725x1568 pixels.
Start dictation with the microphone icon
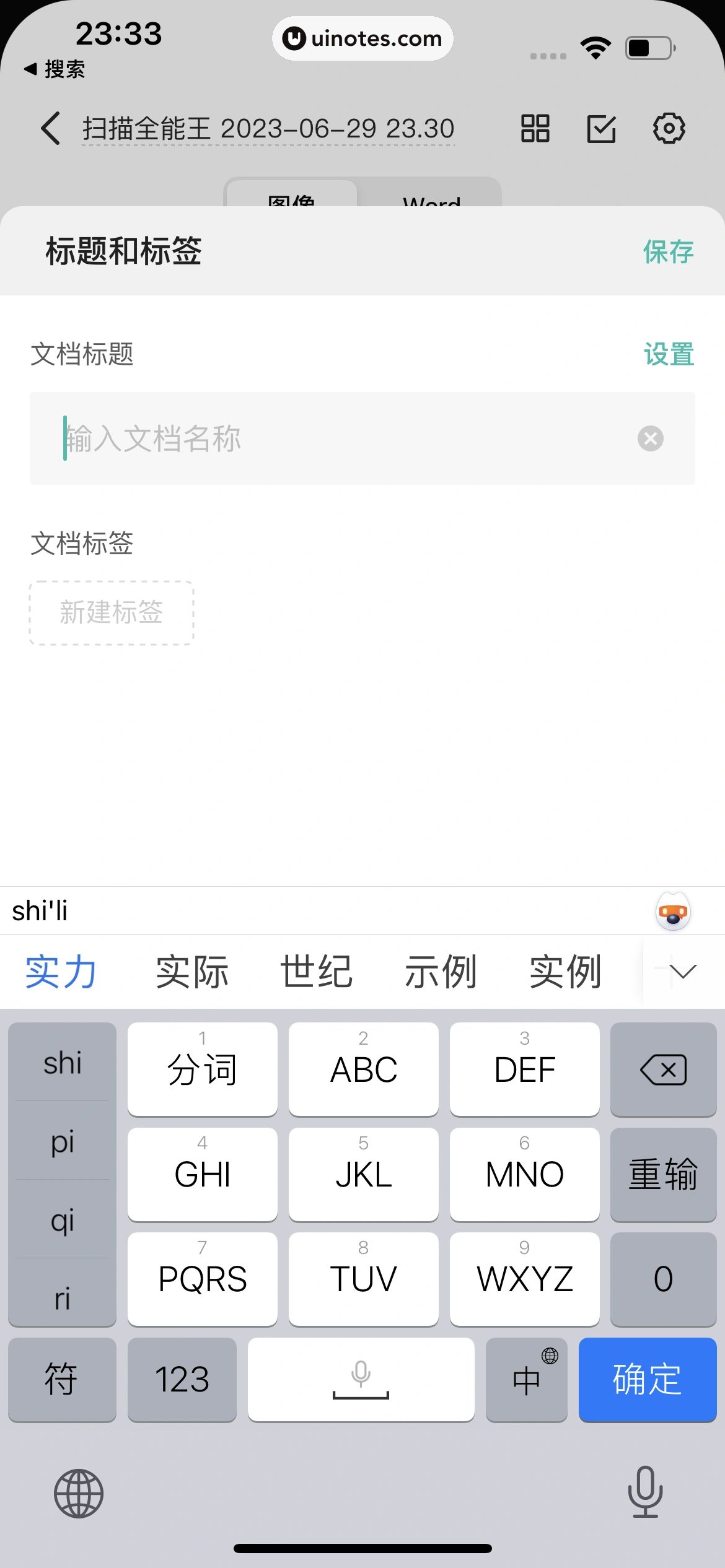[x=645, y=1492]
